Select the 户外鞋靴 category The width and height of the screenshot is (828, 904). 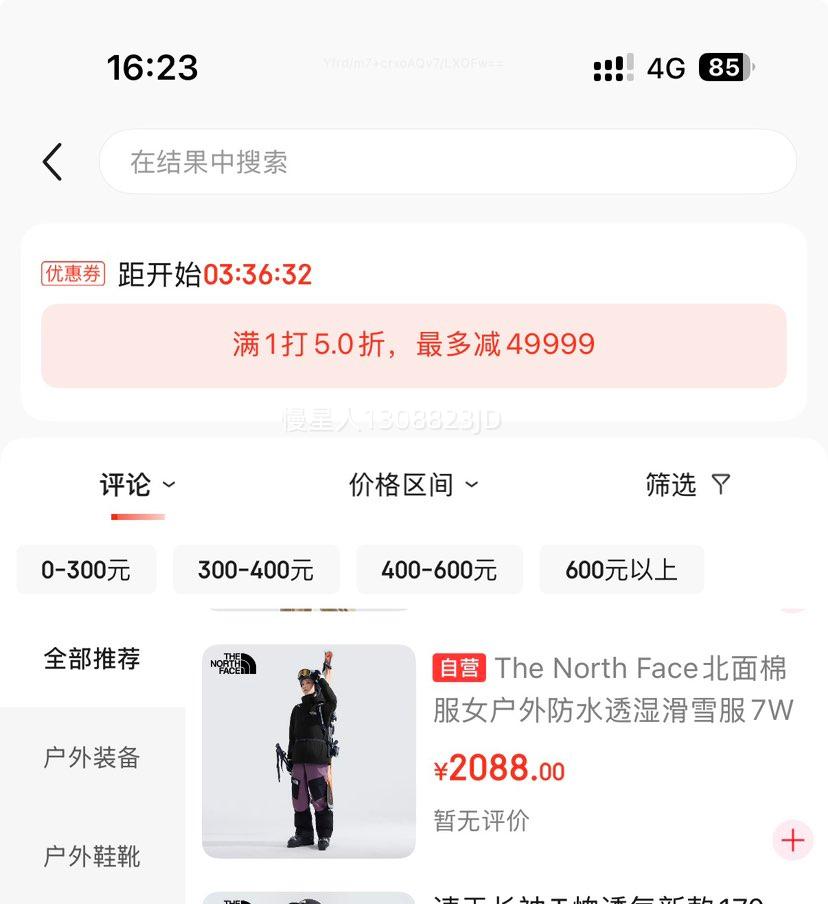click(x=92, y=857)
